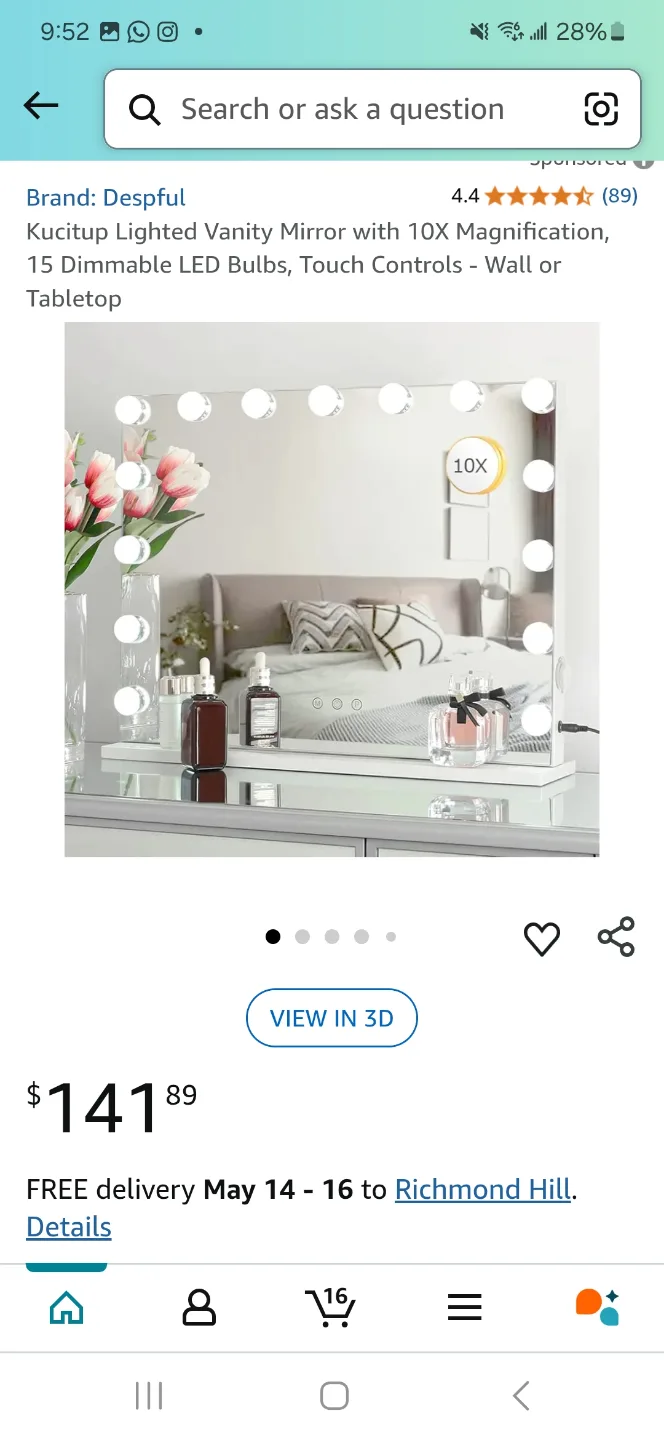
Task: Change delivery location Richmond Hill
Action: pyautogui.click(x=483, y=1189)
